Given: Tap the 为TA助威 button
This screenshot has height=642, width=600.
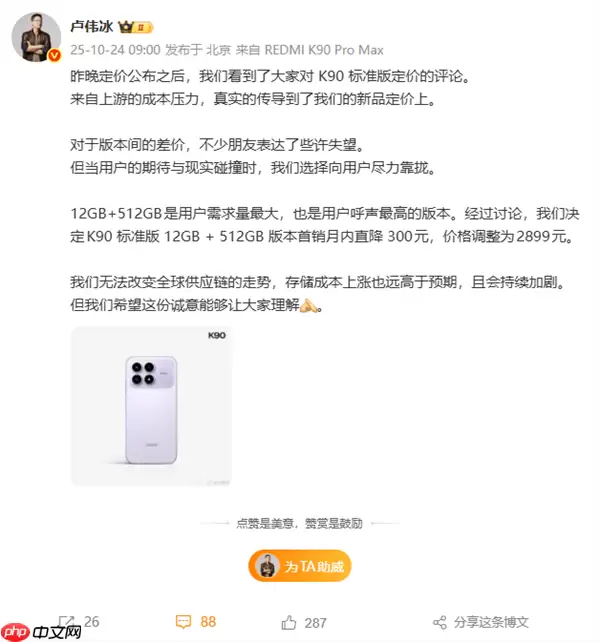Looking at the screenshot, I should (300, 567).
